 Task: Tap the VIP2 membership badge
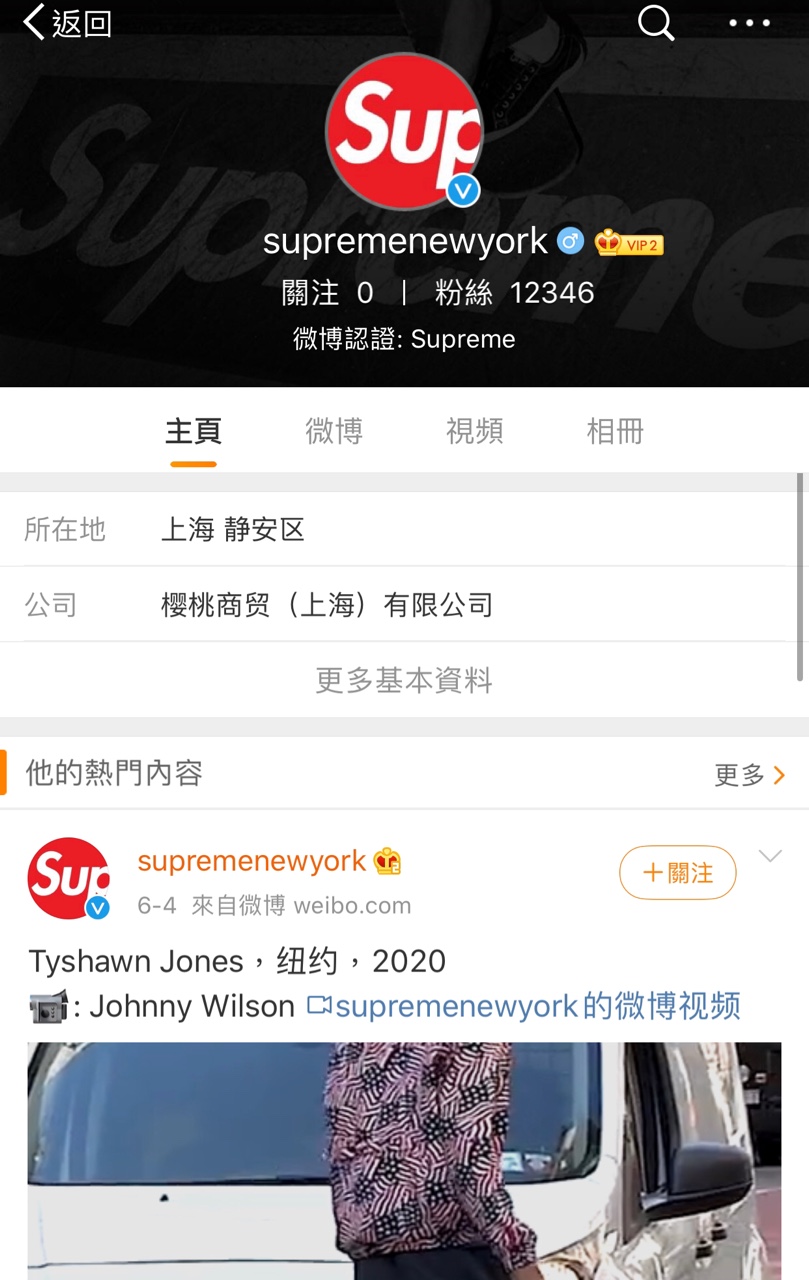[x=629, y=243]
